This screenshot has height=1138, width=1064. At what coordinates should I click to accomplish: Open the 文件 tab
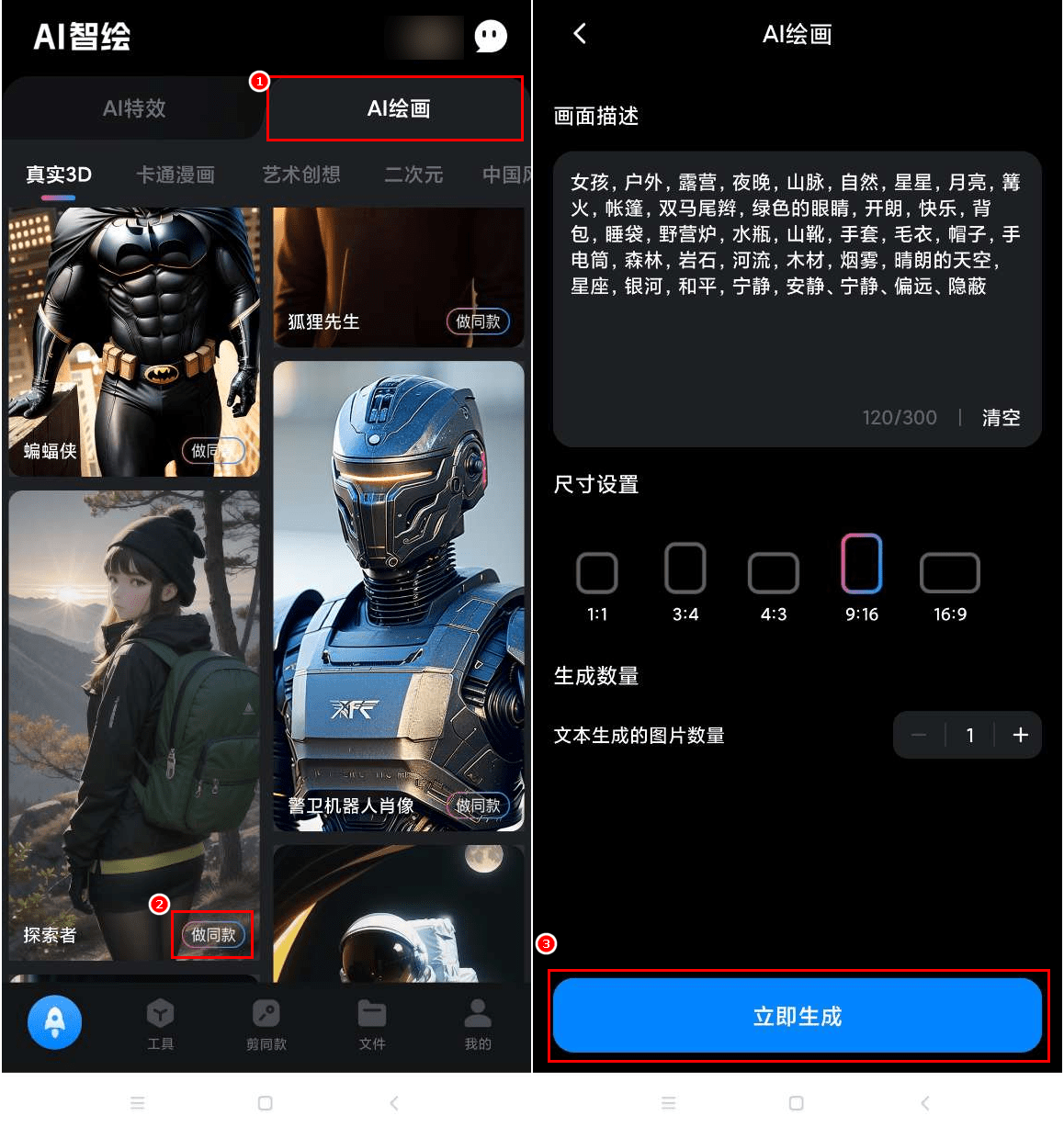[372, 1023]
